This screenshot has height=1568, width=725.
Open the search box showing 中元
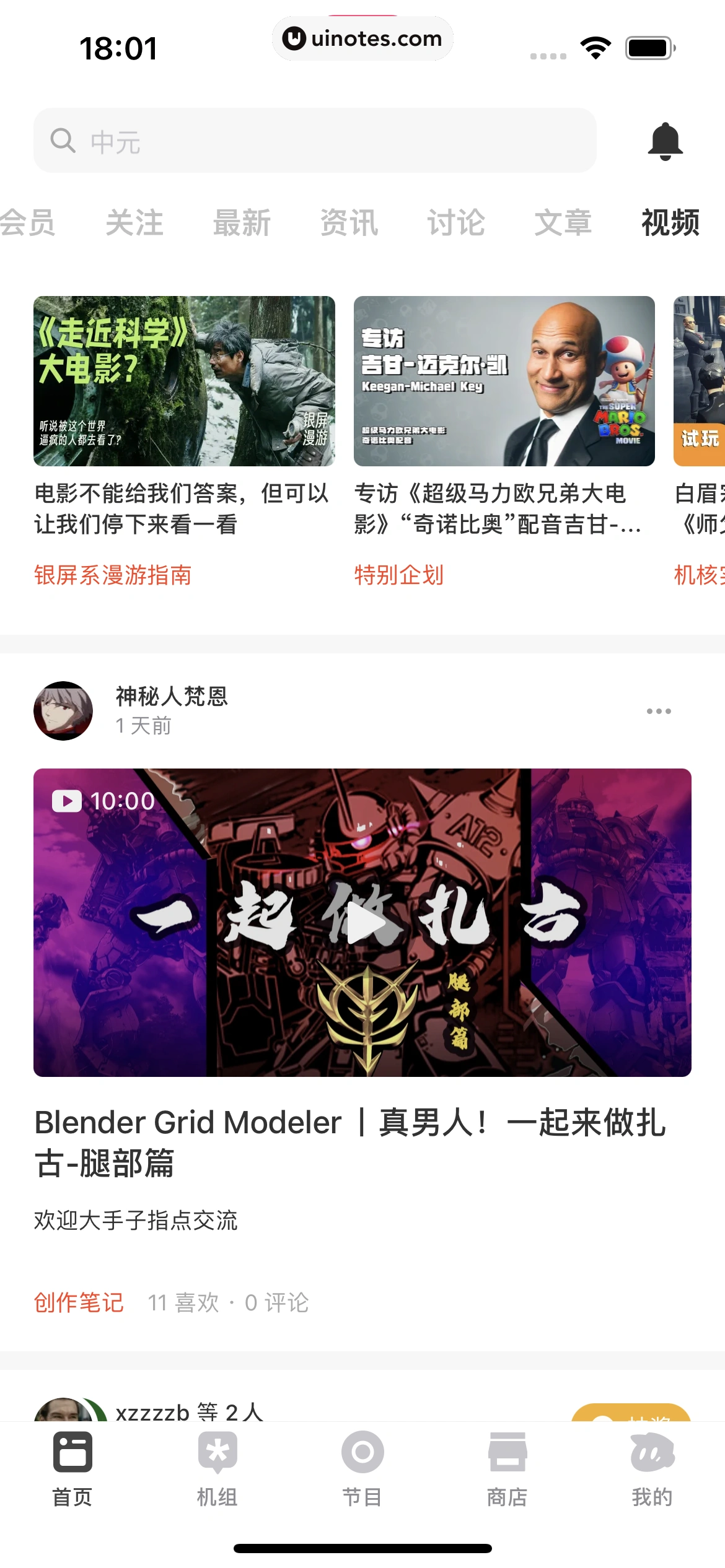pos(315,141)
